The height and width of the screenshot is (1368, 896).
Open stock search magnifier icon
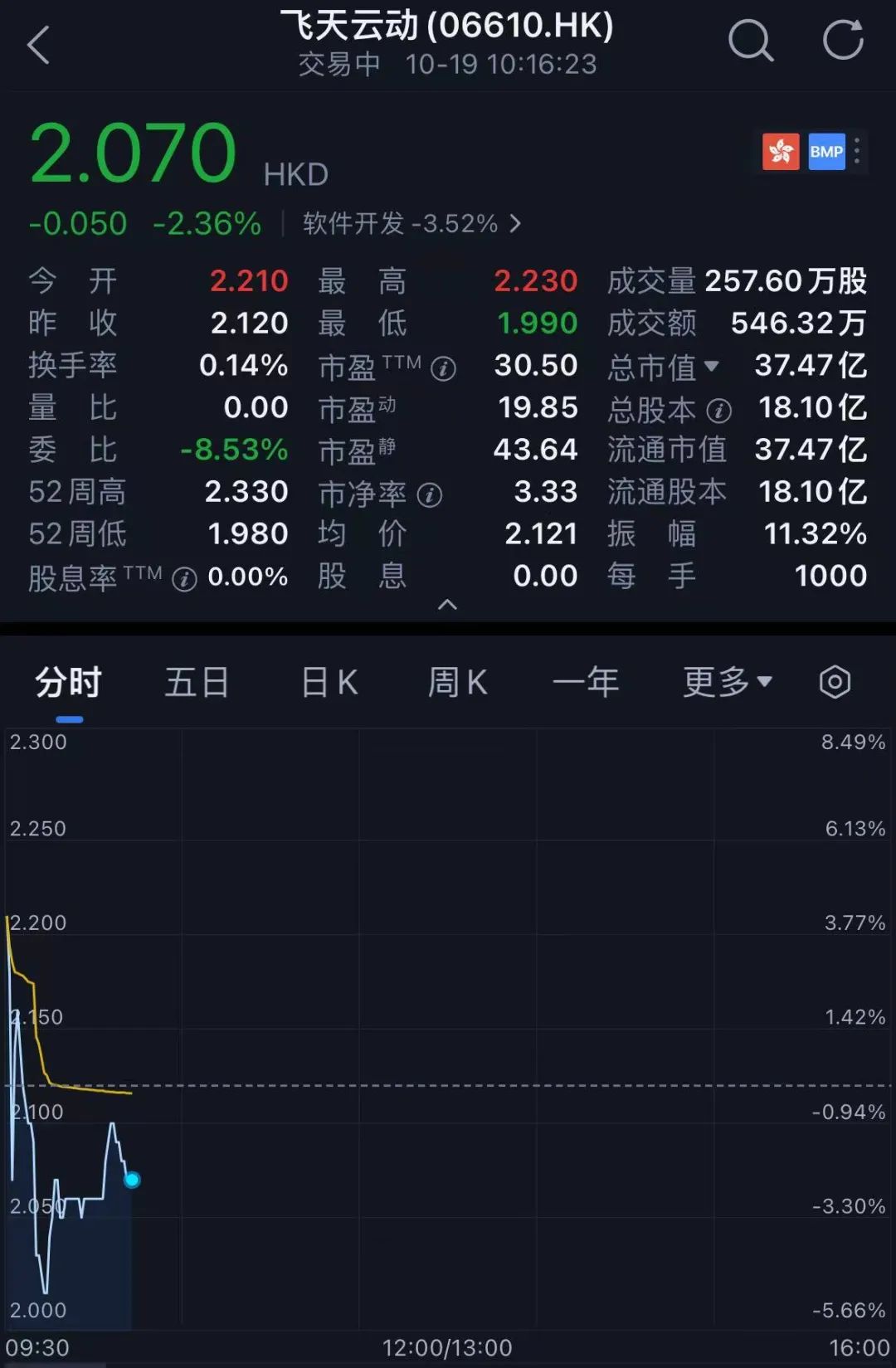750,41
